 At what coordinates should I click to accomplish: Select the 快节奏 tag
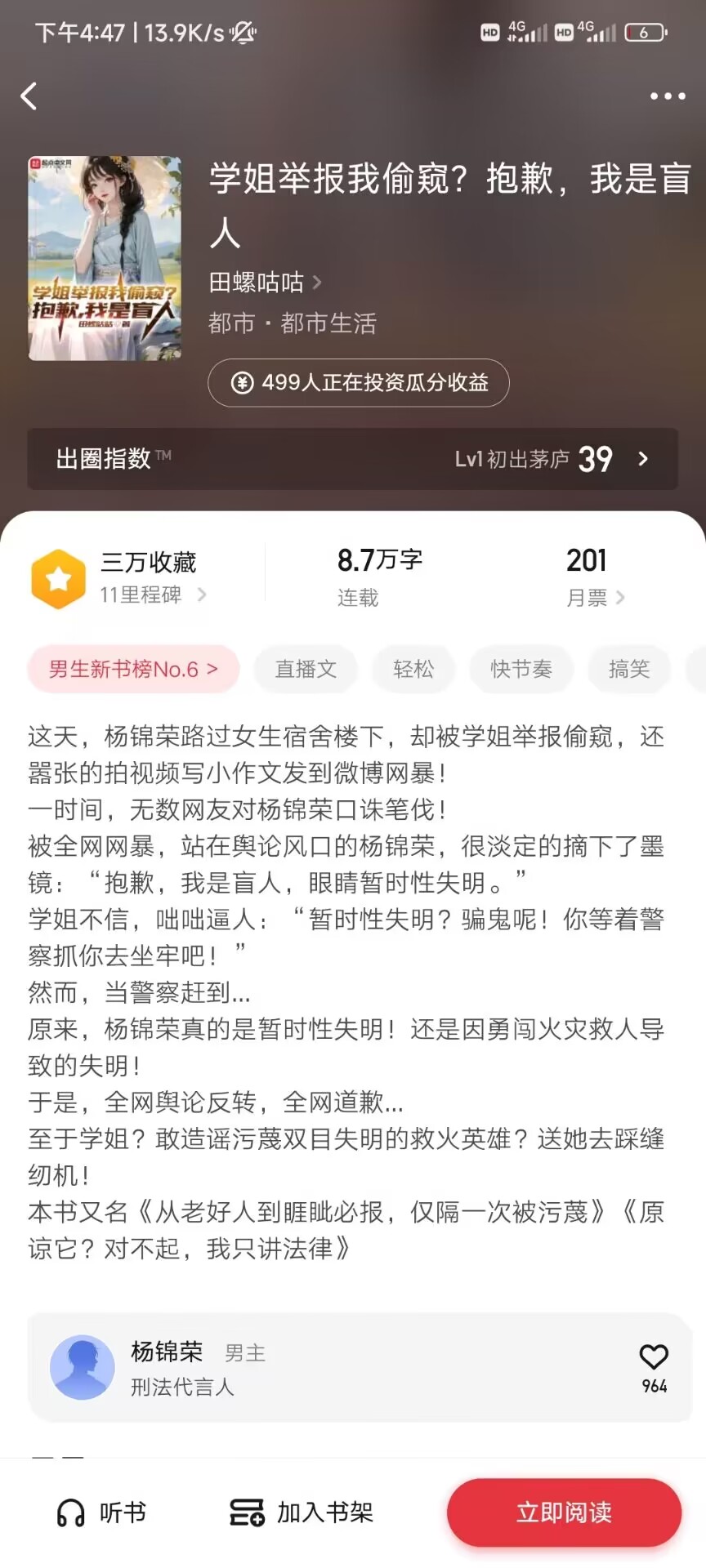pos(521,668)
